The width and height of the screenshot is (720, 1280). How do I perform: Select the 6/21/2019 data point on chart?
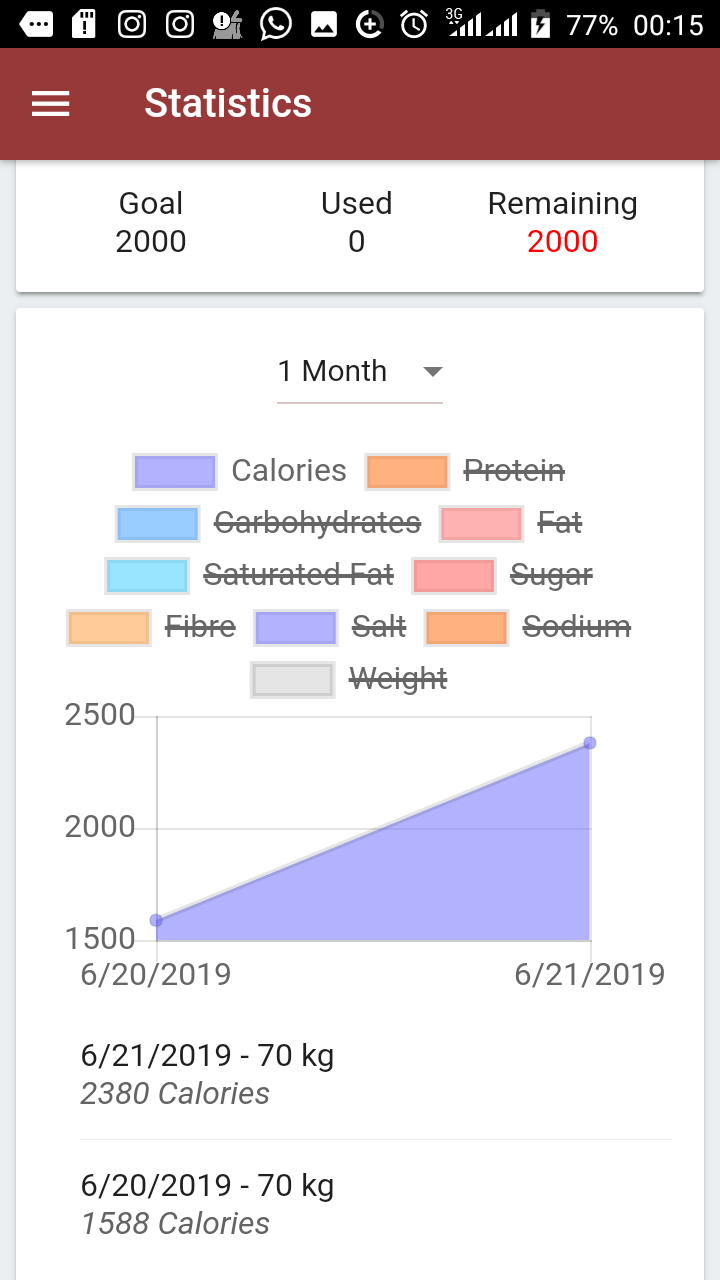pos(590,743)
